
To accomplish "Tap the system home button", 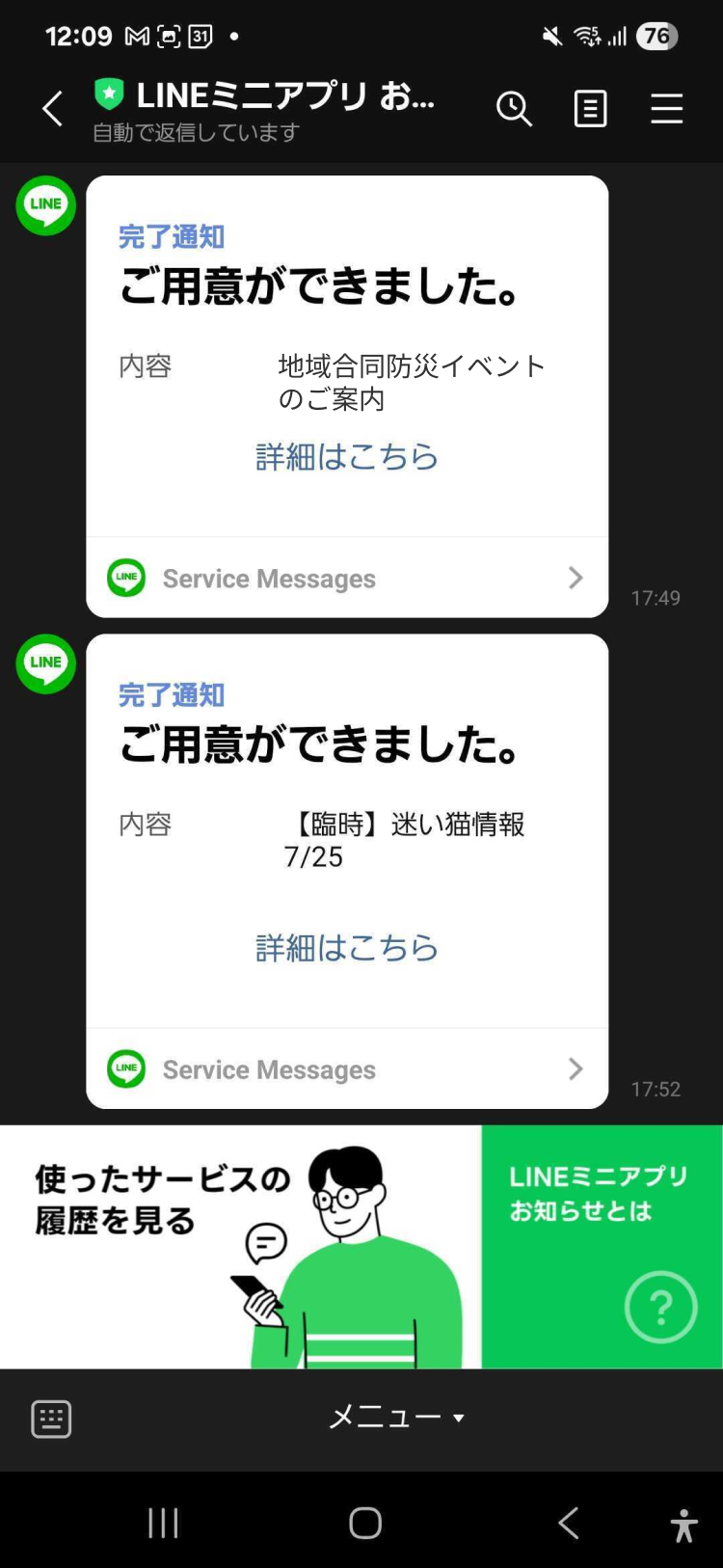I will tap(365, 1524).
